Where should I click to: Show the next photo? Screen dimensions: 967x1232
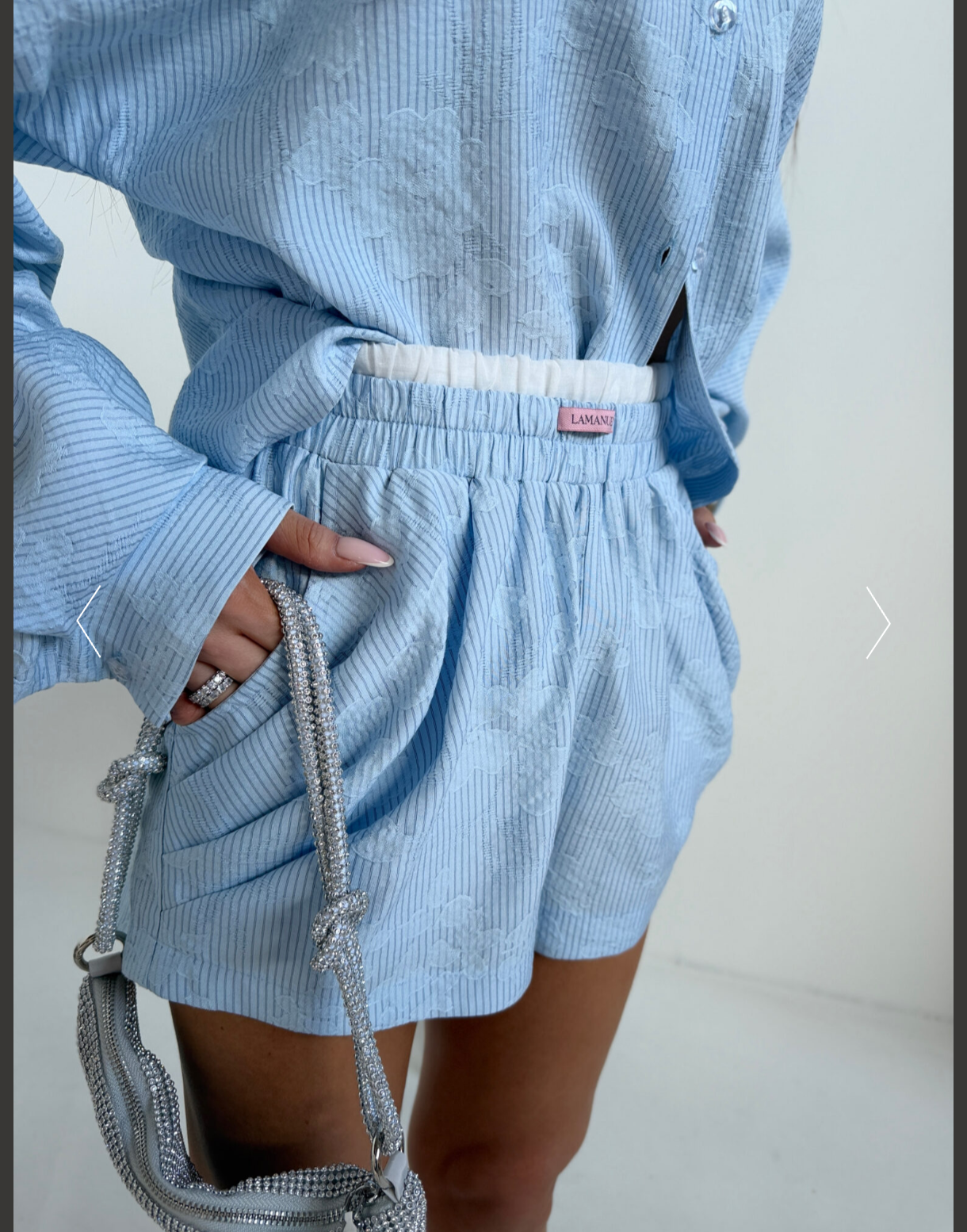coord(877,622)
